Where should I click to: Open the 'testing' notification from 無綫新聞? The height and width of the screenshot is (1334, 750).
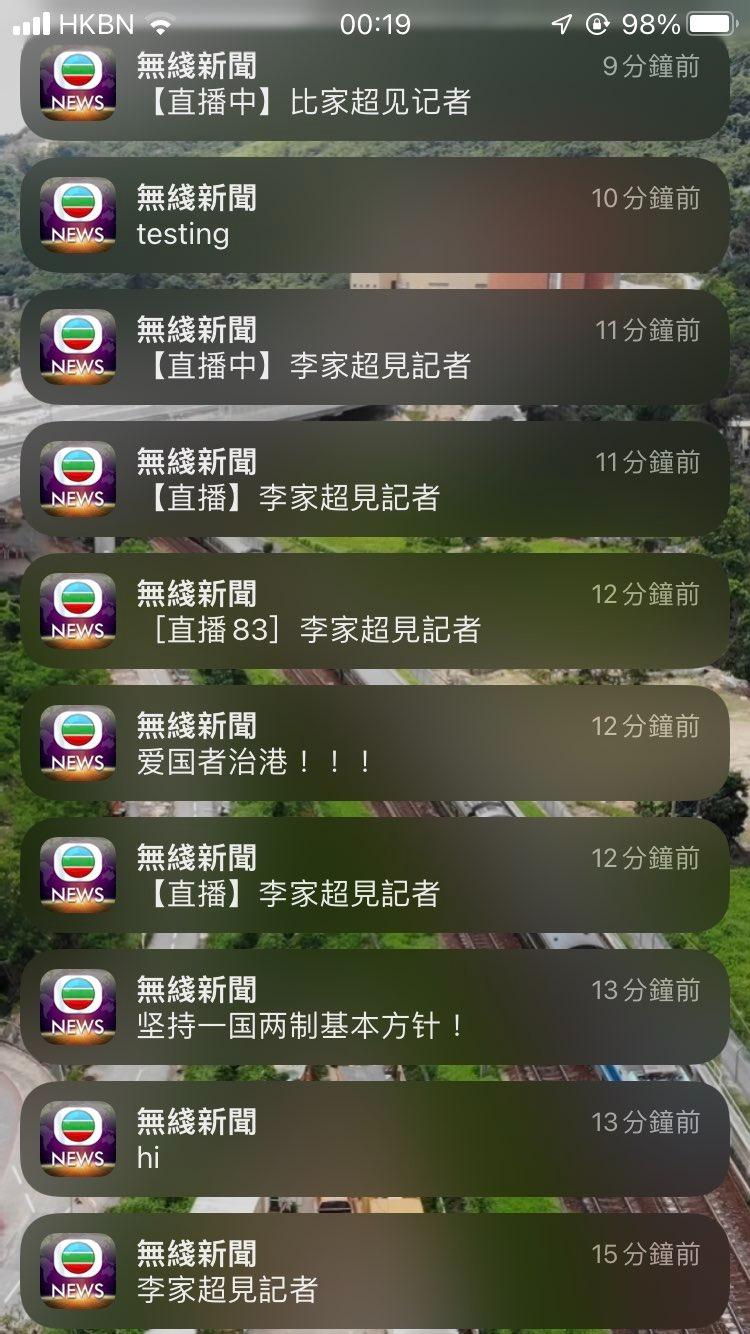(x=375, y=216)
